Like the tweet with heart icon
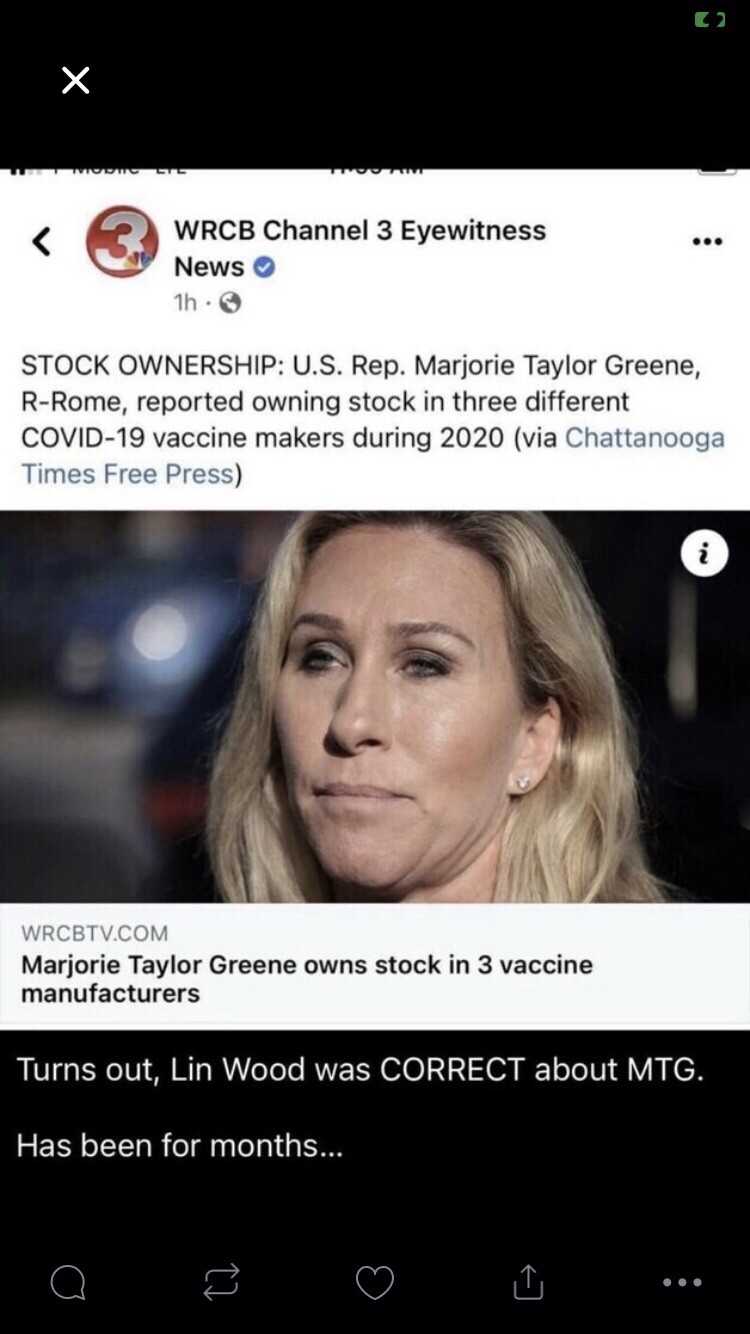The height and width of the screenshot is (1334, 750). 375,1282
